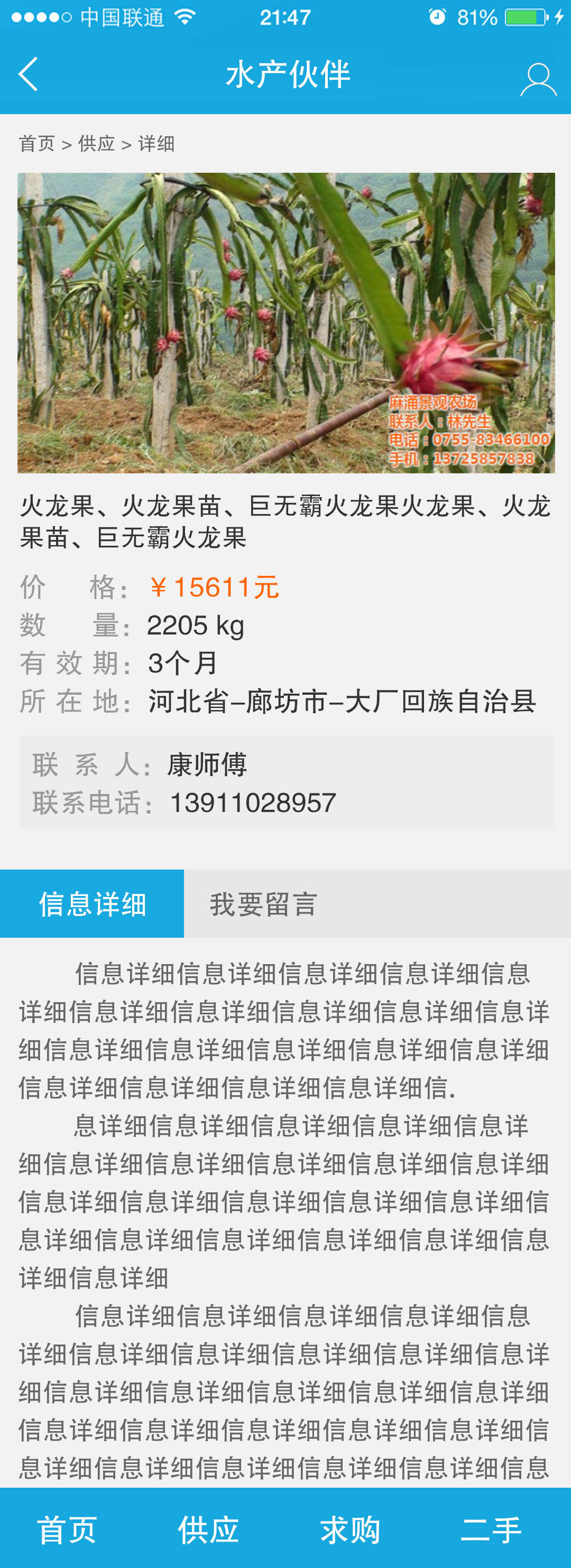View the dragon fruit product photo

(286, 323)
